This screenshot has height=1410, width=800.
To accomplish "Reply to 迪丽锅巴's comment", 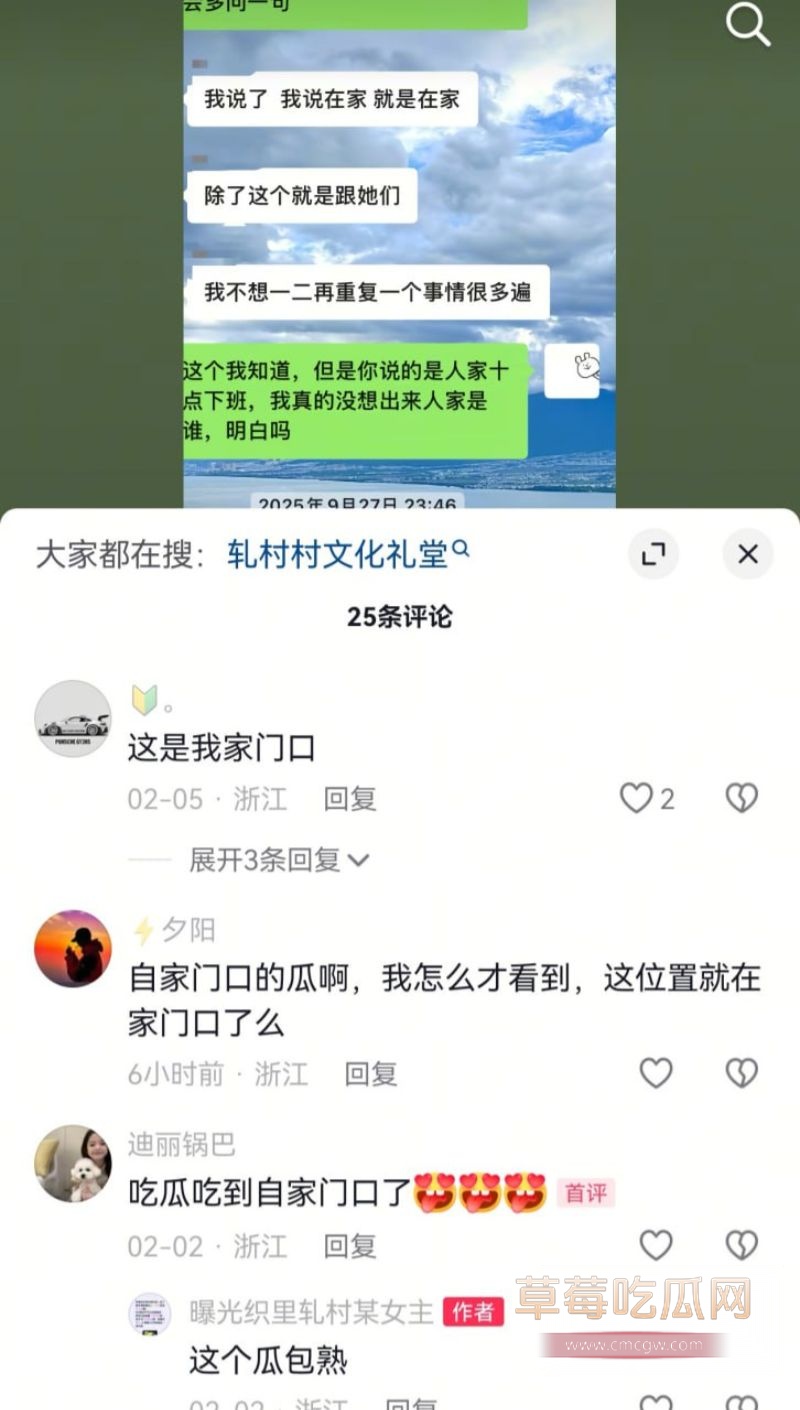I will pos(348,1246).
